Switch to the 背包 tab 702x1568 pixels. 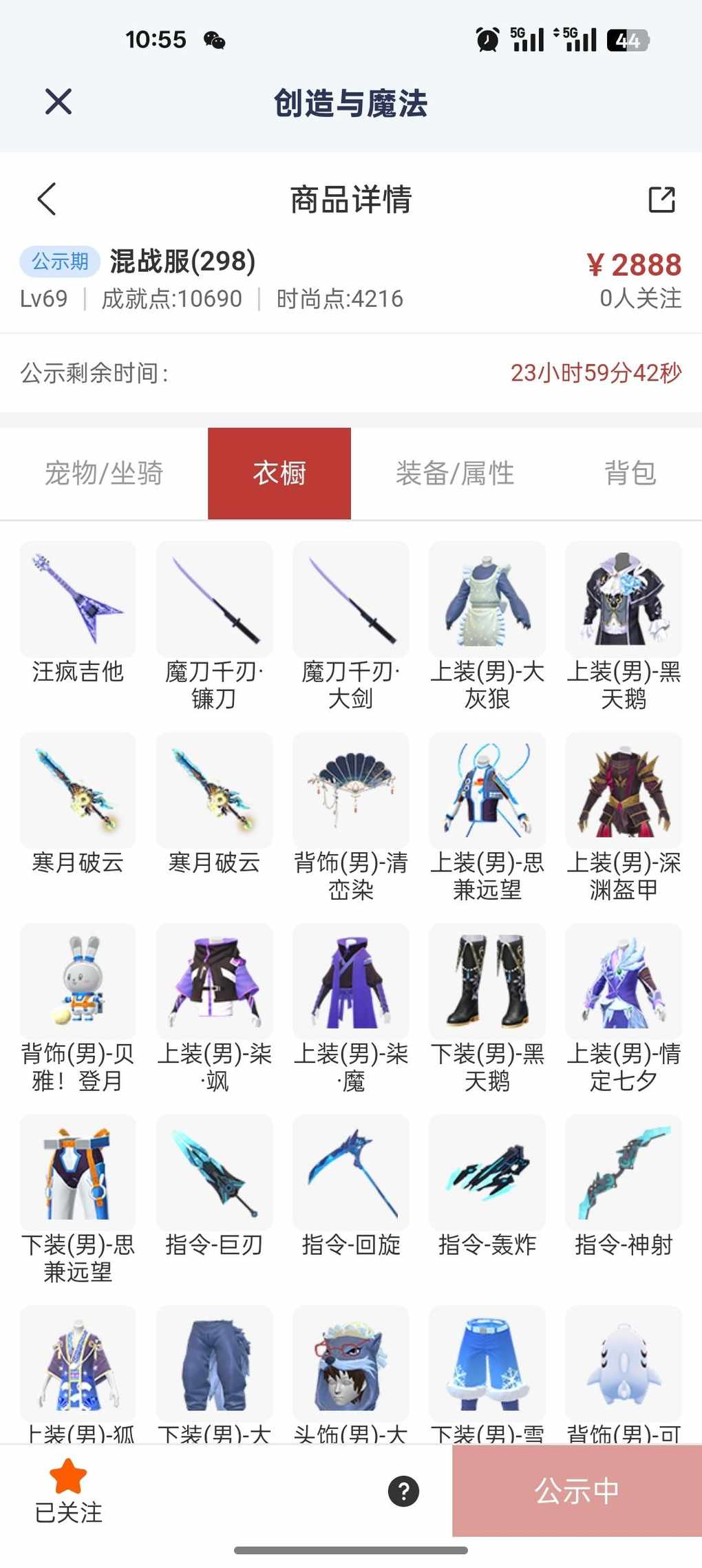(x=630, y=474)
